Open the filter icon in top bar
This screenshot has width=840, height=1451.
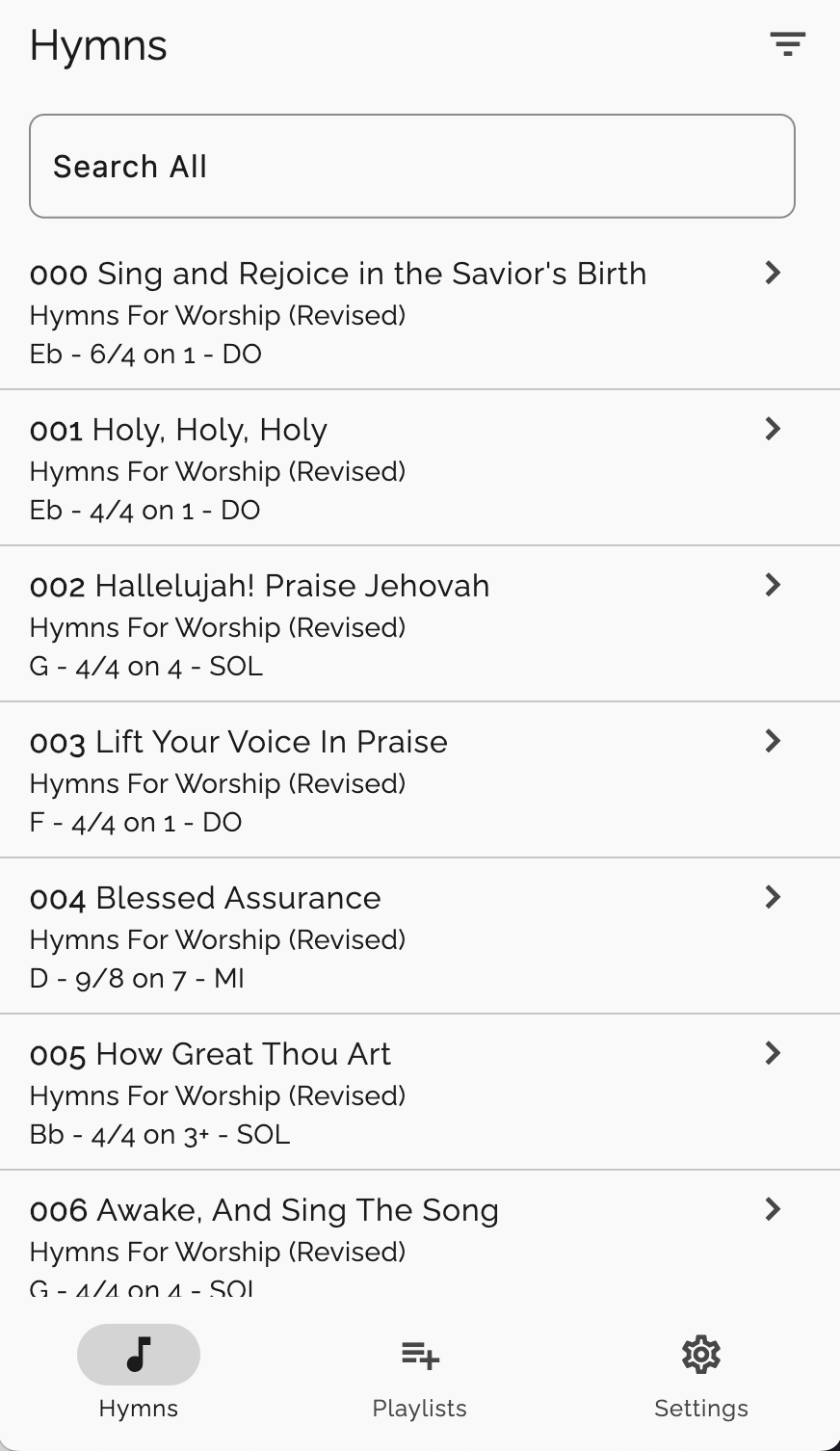click(787, 44)
